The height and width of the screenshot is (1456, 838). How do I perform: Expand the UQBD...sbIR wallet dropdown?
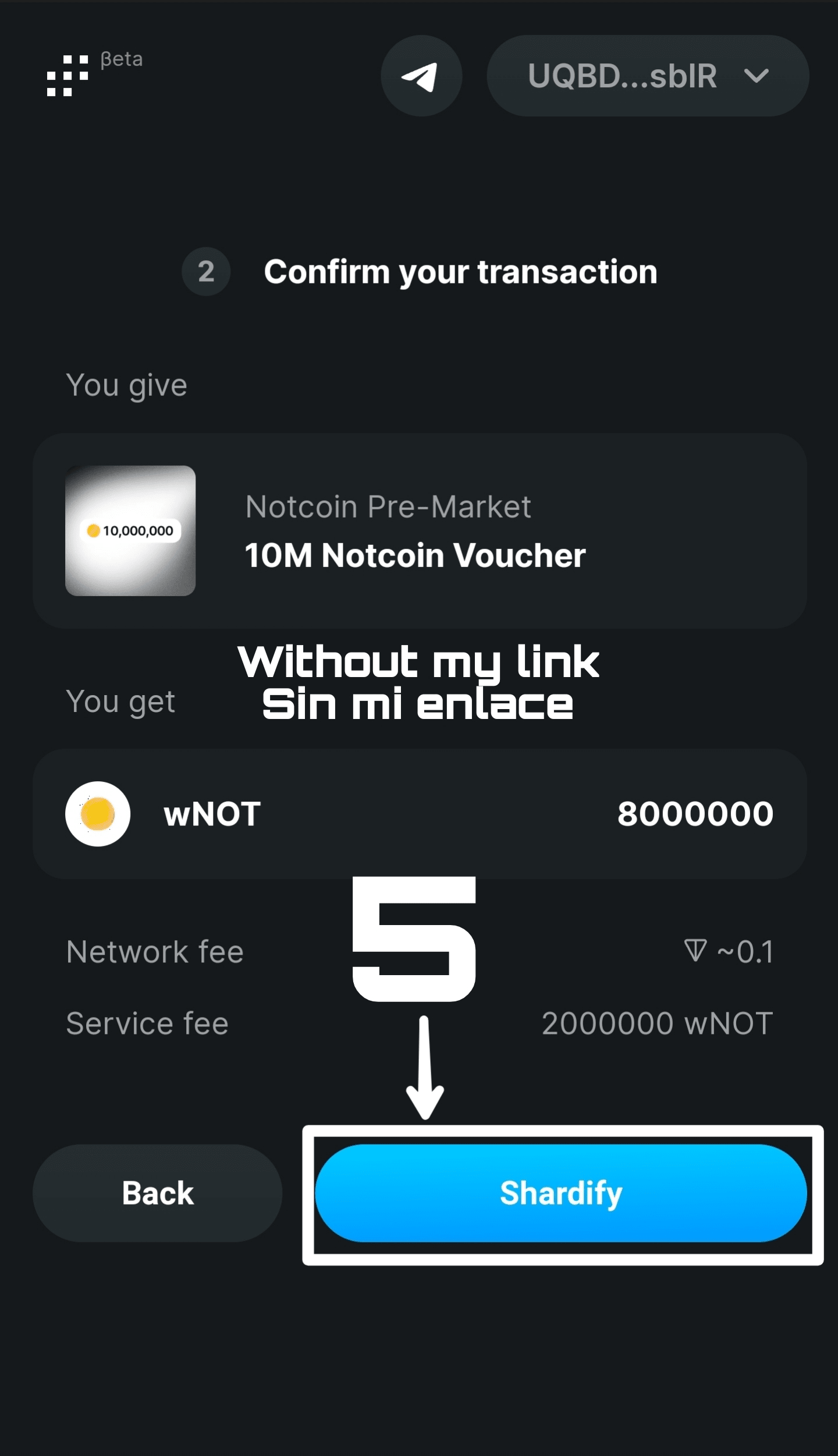(x=647, y=76)
